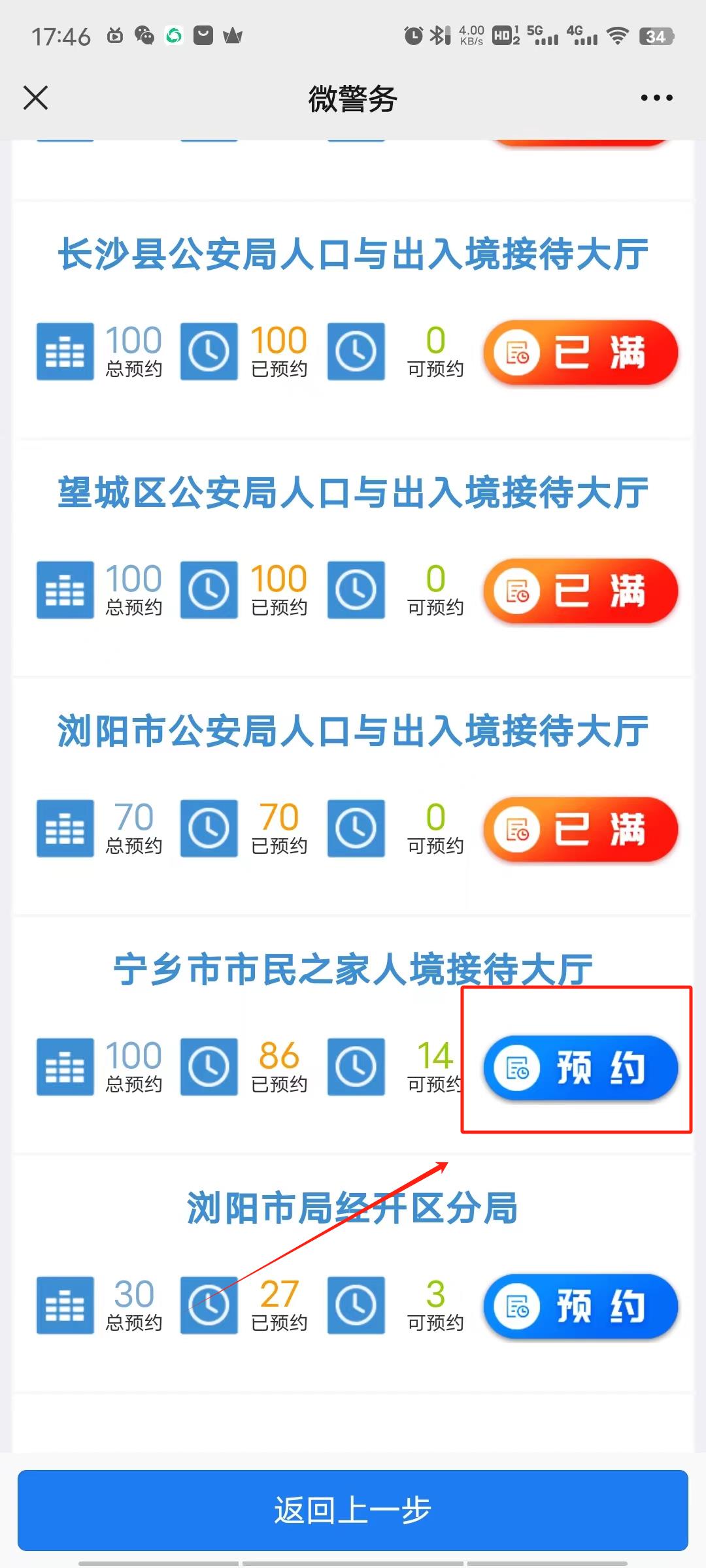Screen dimensions: 706x1568
Task: Tap 已满 for 望城区公安局 reception hall
Action: [x=580, y=591]
